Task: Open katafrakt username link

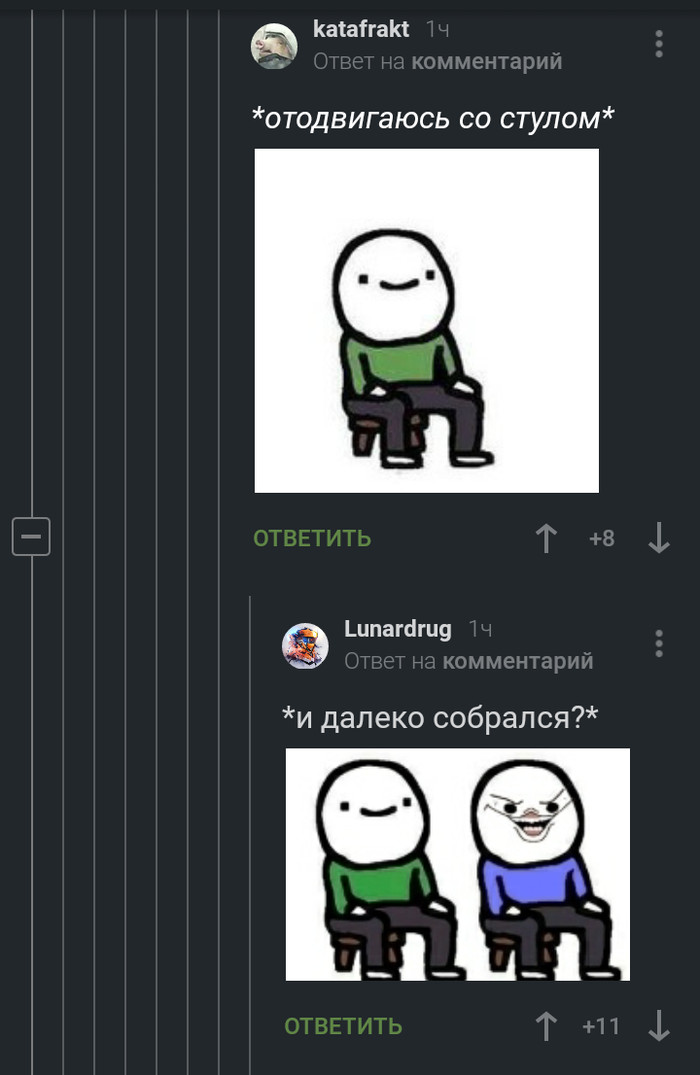Action: coord(361,29)
